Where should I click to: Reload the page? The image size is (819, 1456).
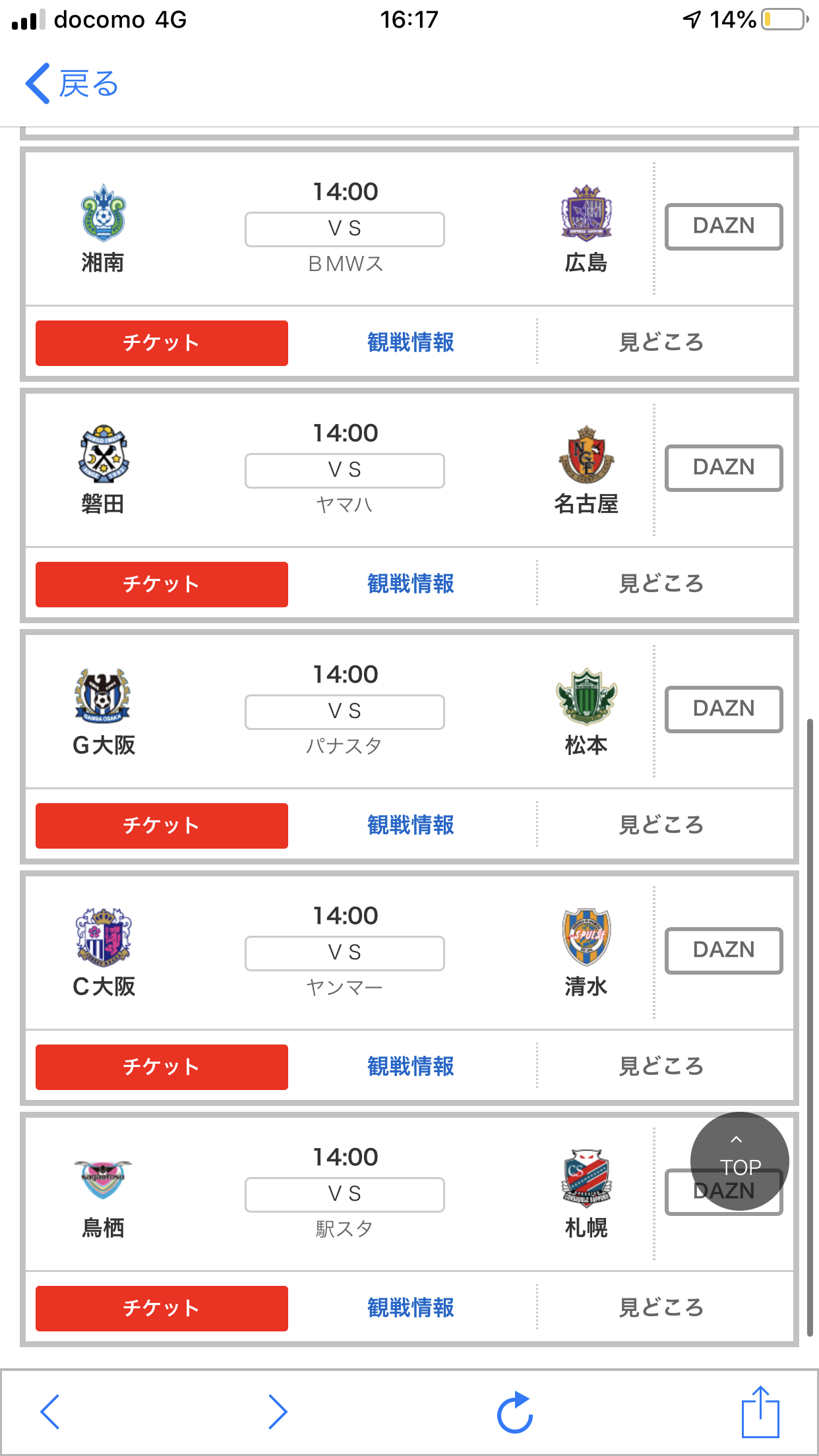coord(515,1412)
